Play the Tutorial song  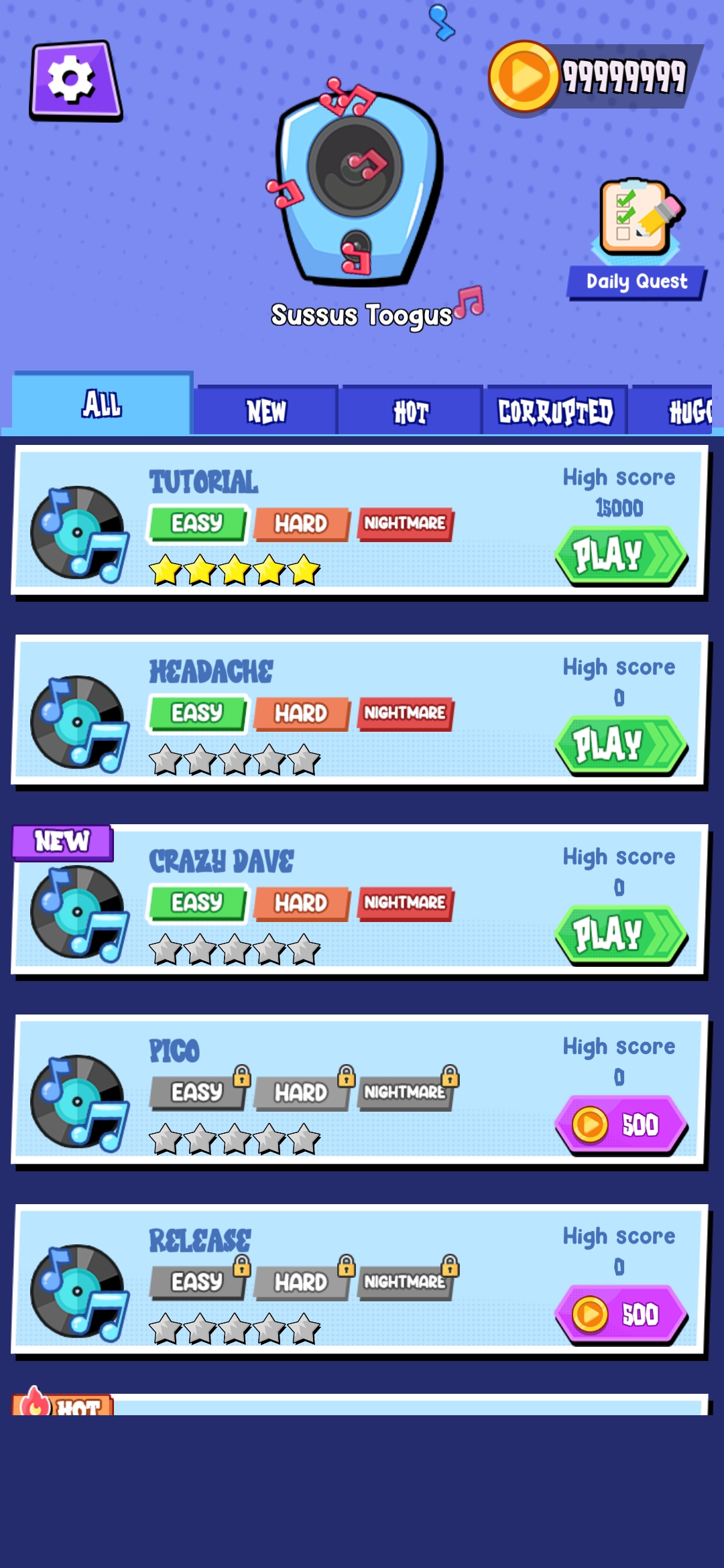pos(620,556)
